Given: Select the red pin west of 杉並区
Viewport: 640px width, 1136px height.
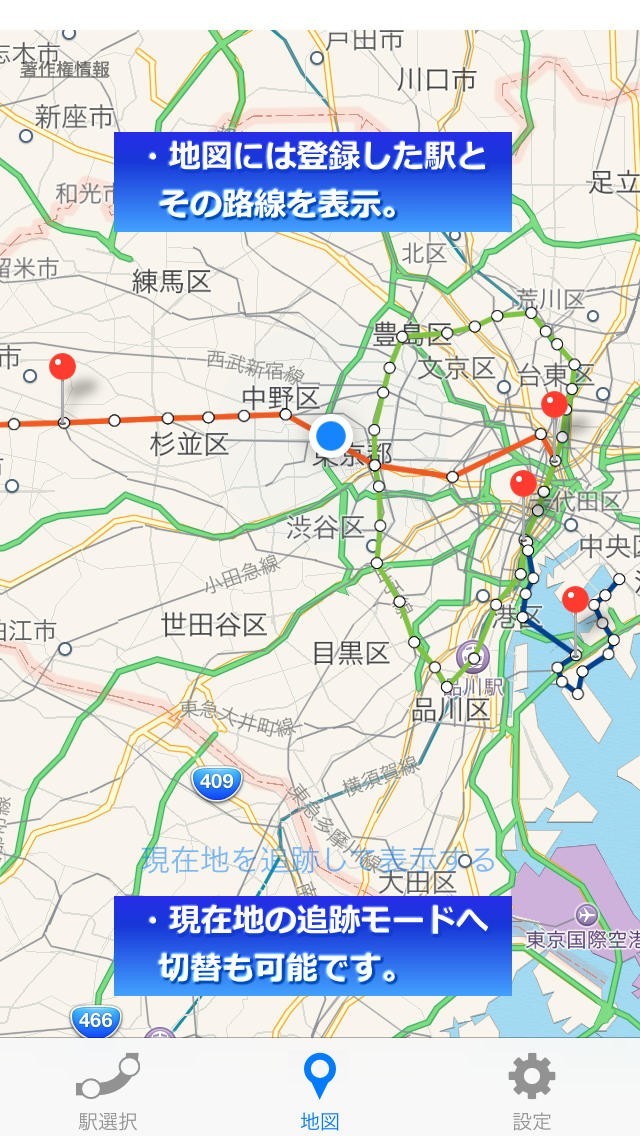Looking at the screenshot, I should tap(63, 369).
